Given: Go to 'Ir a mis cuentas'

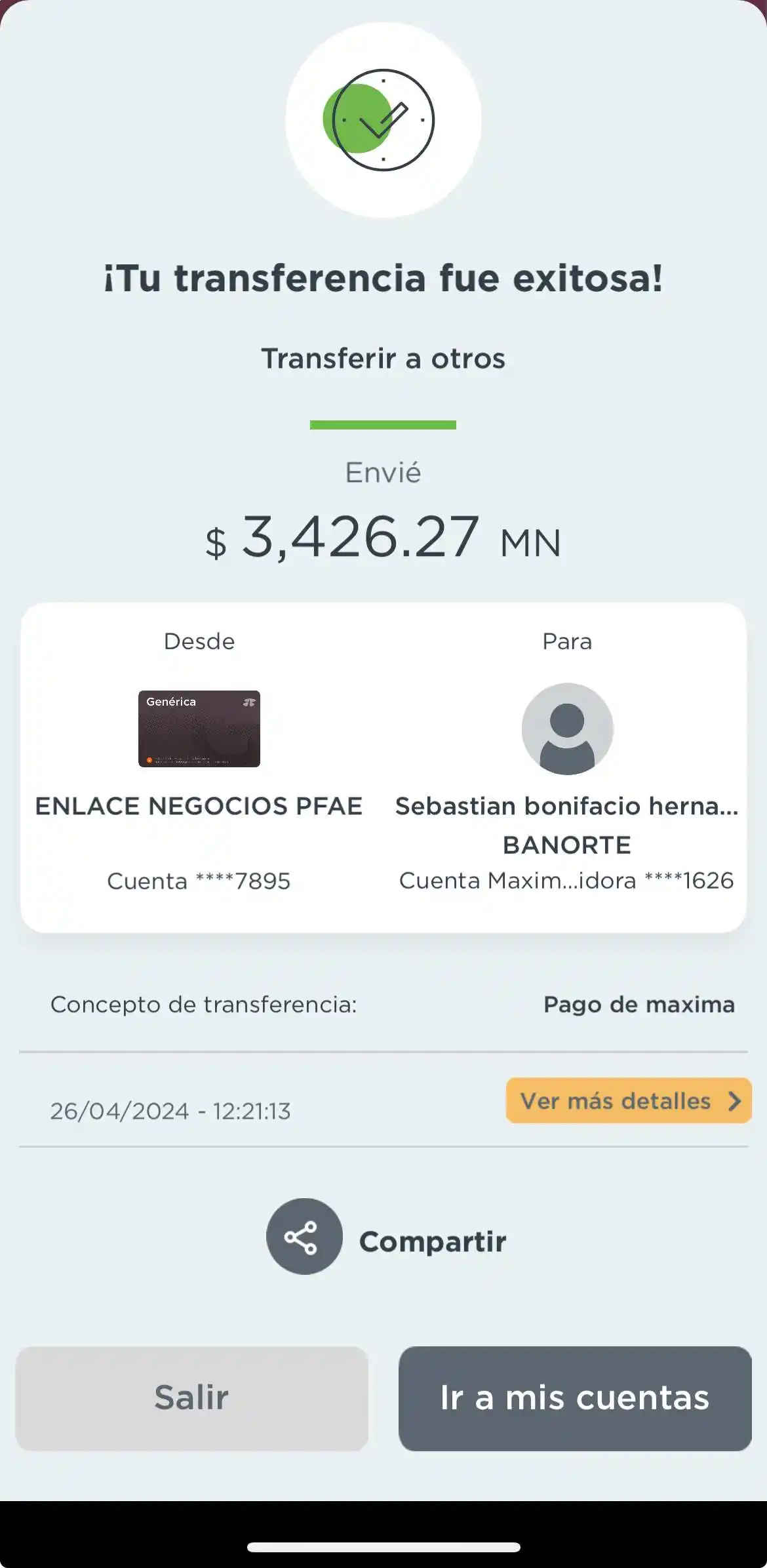Looking at the screenshot, I should pyautogui.click(x=574, y=1398).
